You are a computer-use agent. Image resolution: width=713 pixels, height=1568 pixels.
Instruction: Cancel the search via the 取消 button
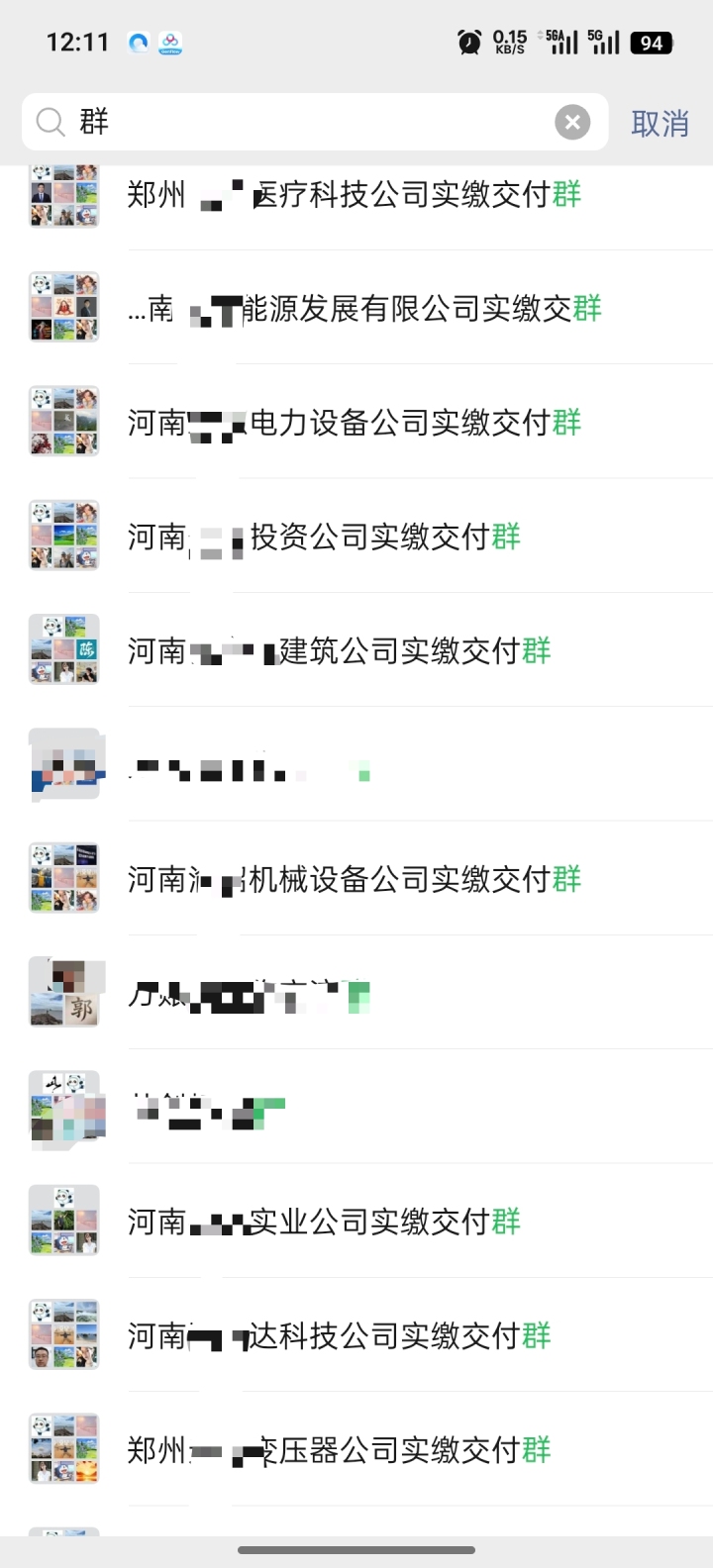660,125
